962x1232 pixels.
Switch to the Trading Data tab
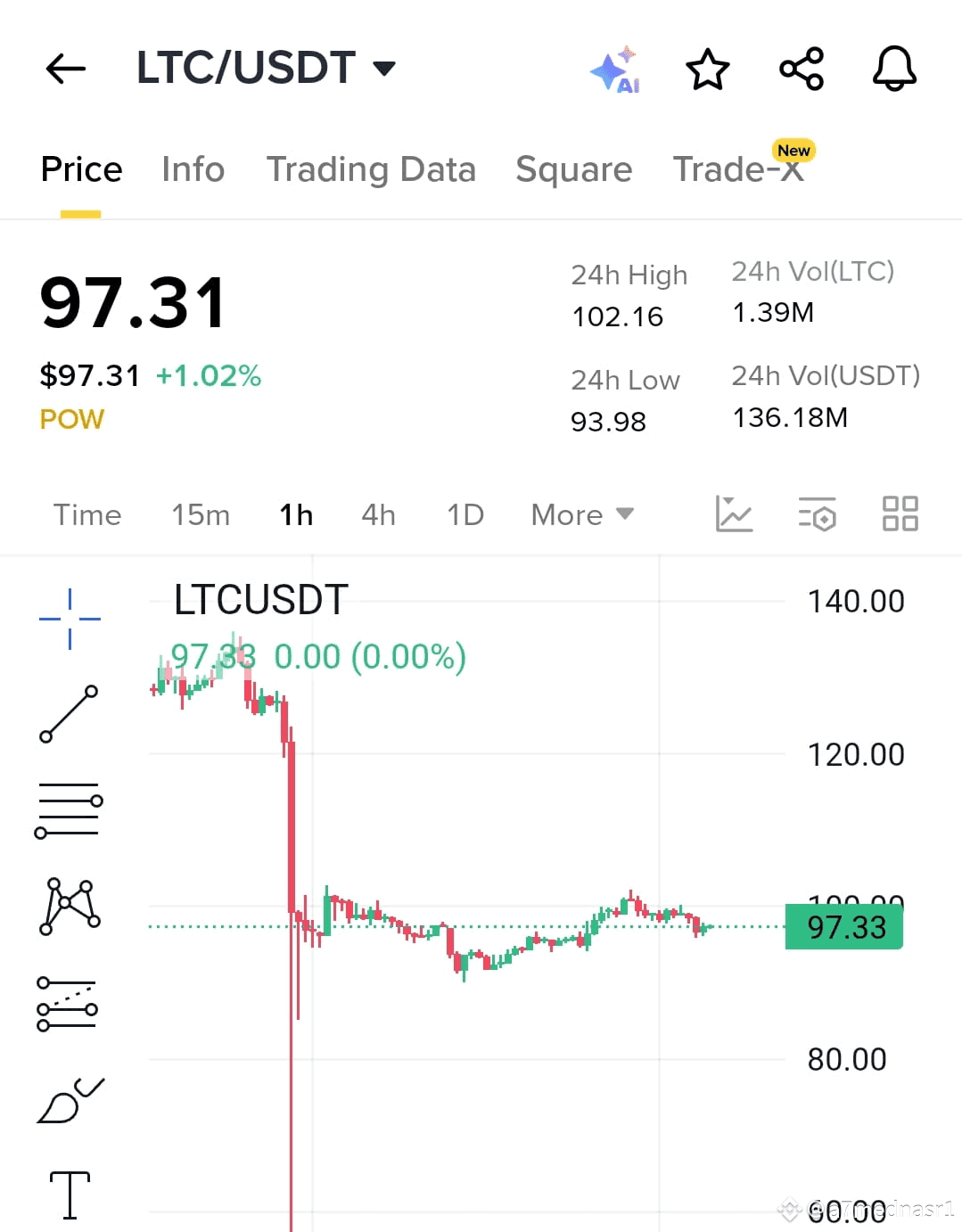pyautogui.click(x=371, y=169)
